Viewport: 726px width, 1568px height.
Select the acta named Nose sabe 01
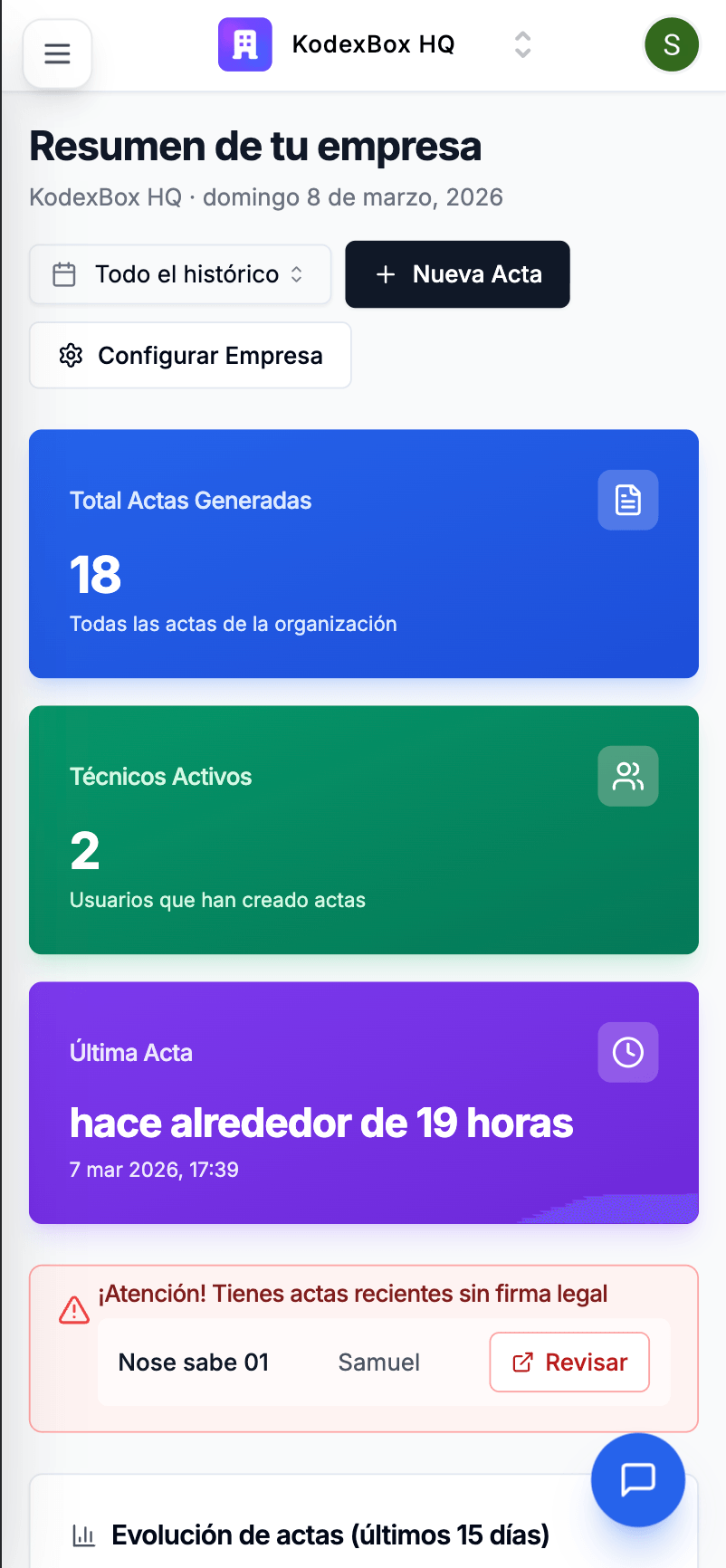194,1362
